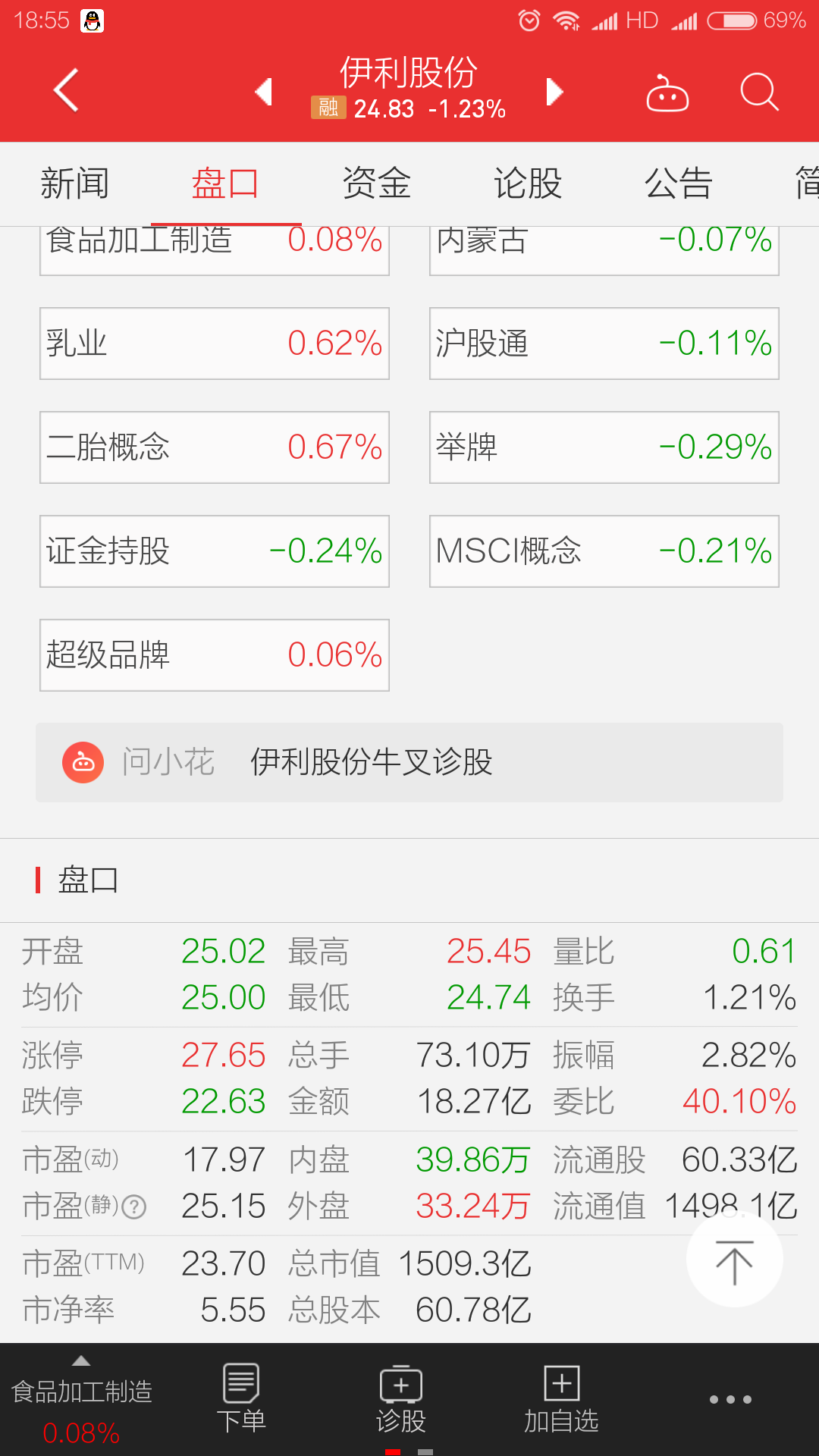819x1456 pixels.
Task: Switch to the 新闻 tab
Action: 74,184
